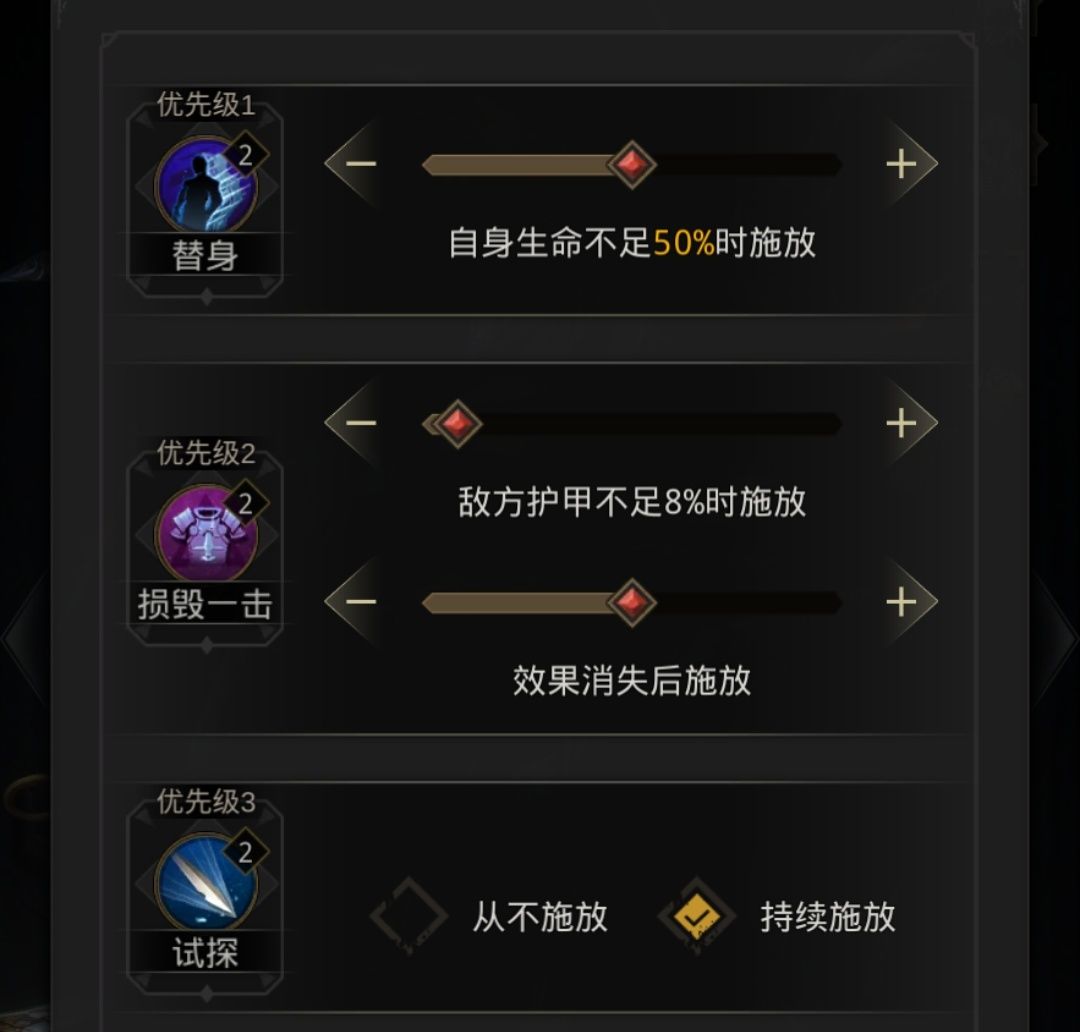The height and width of the screenshot is (1032, 1080).
Task: Tap plus beside the 效果消失后施放 slider
Action: (901, 602)
